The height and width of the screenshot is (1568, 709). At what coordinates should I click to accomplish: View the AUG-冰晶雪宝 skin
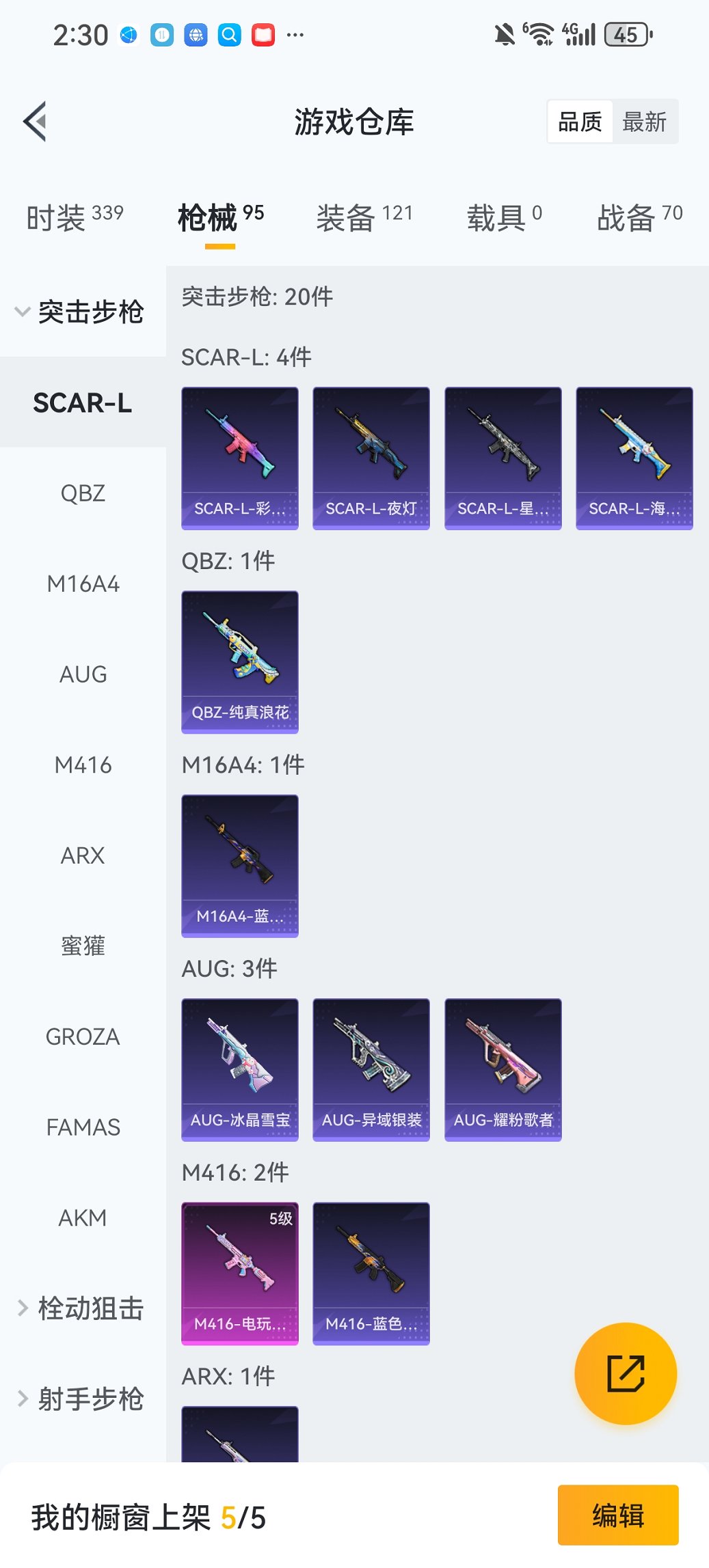tap(240, 1069)
